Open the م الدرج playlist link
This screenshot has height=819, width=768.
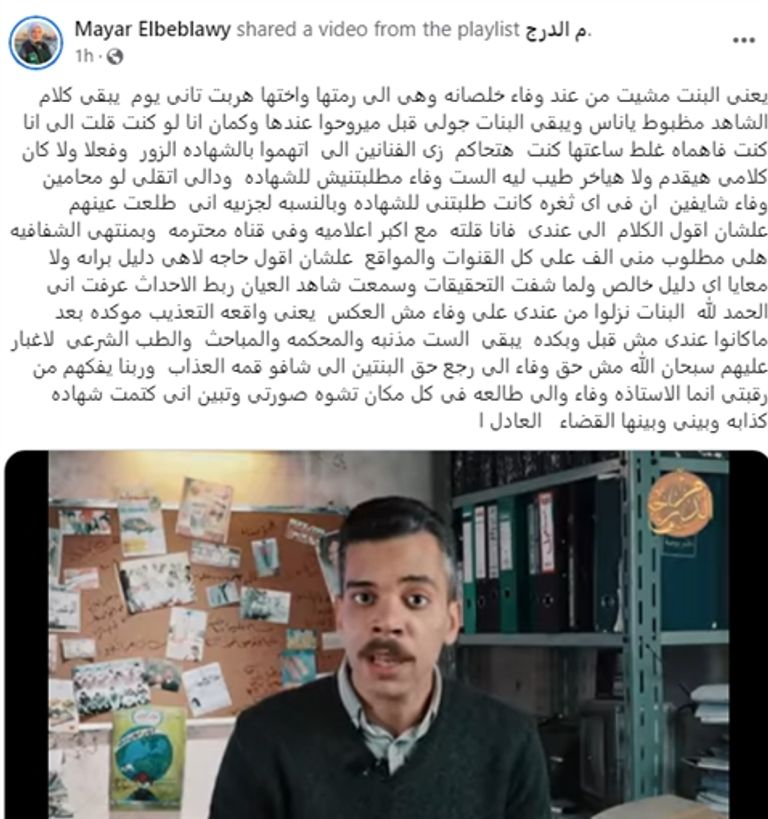point(557,31)
